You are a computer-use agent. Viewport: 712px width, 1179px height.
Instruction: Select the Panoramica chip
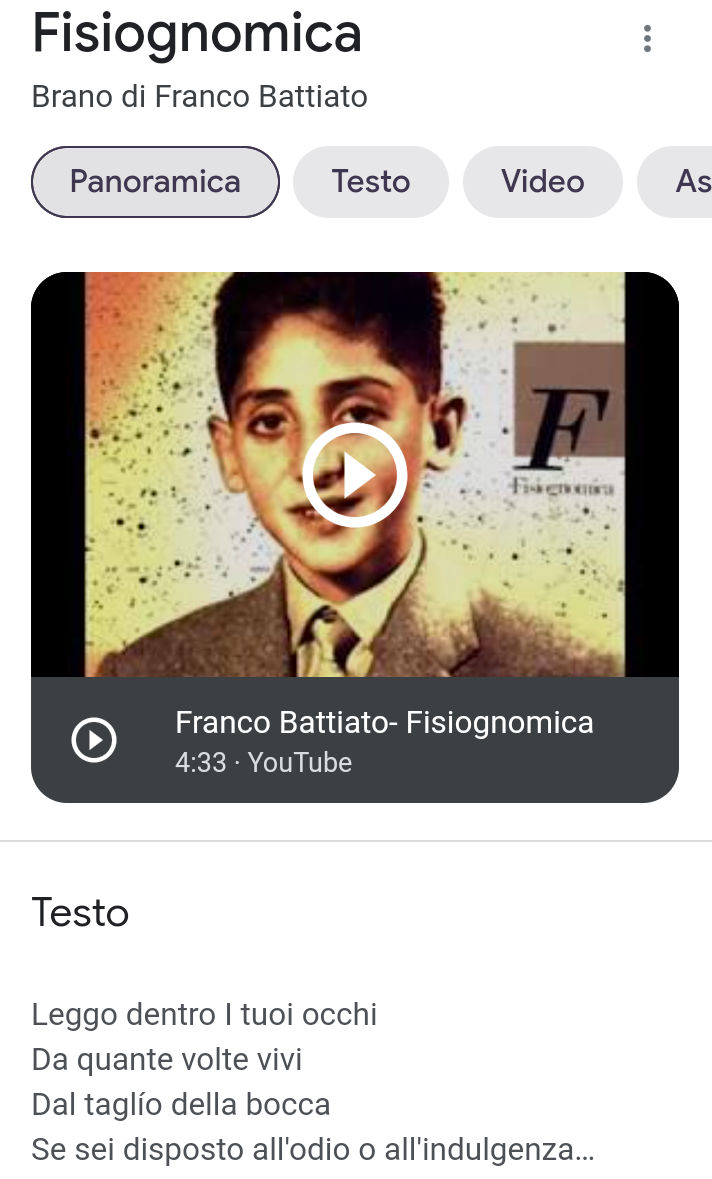click(x=155, y=182)
